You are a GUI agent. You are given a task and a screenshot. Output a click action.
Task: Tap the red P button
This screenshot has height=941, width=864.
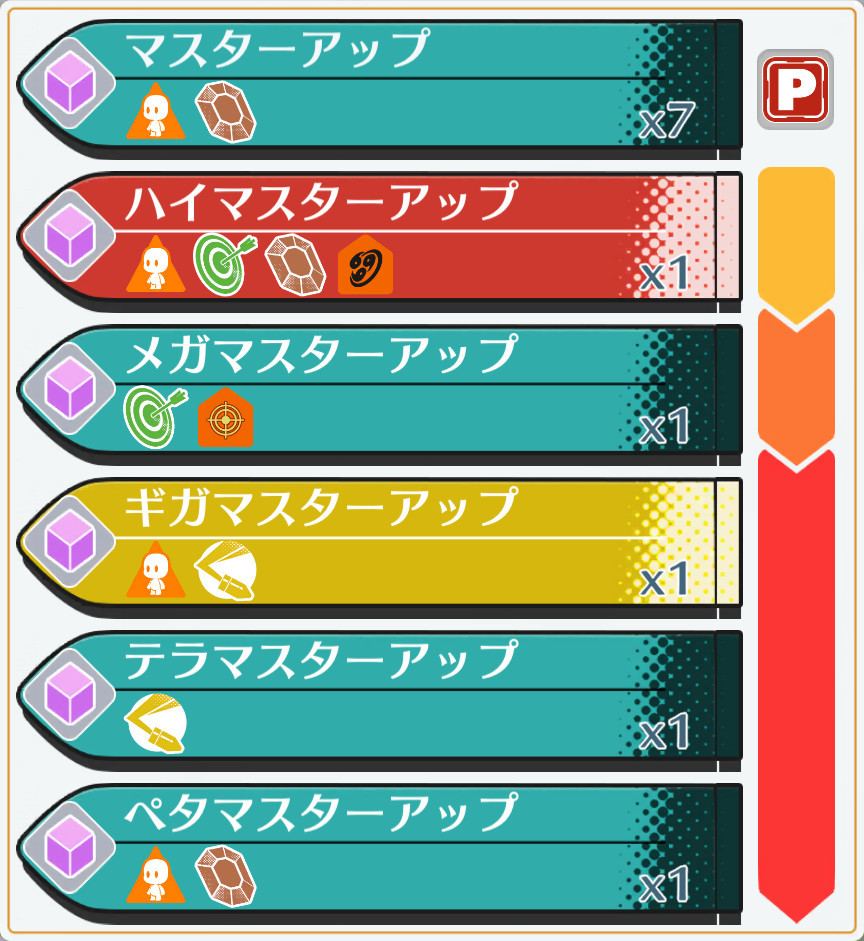(795, 90)
